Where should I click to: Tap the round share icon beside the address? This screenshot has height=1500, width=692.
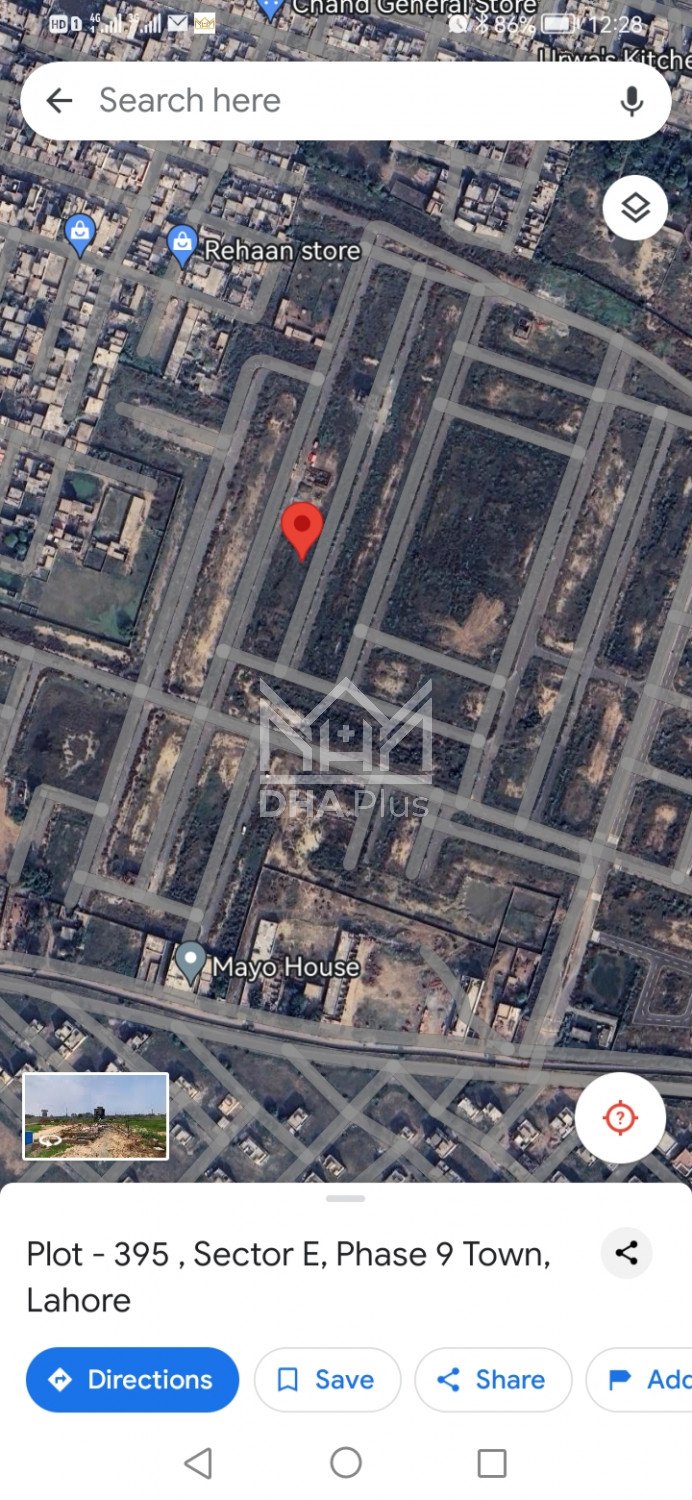(627, 1253)
